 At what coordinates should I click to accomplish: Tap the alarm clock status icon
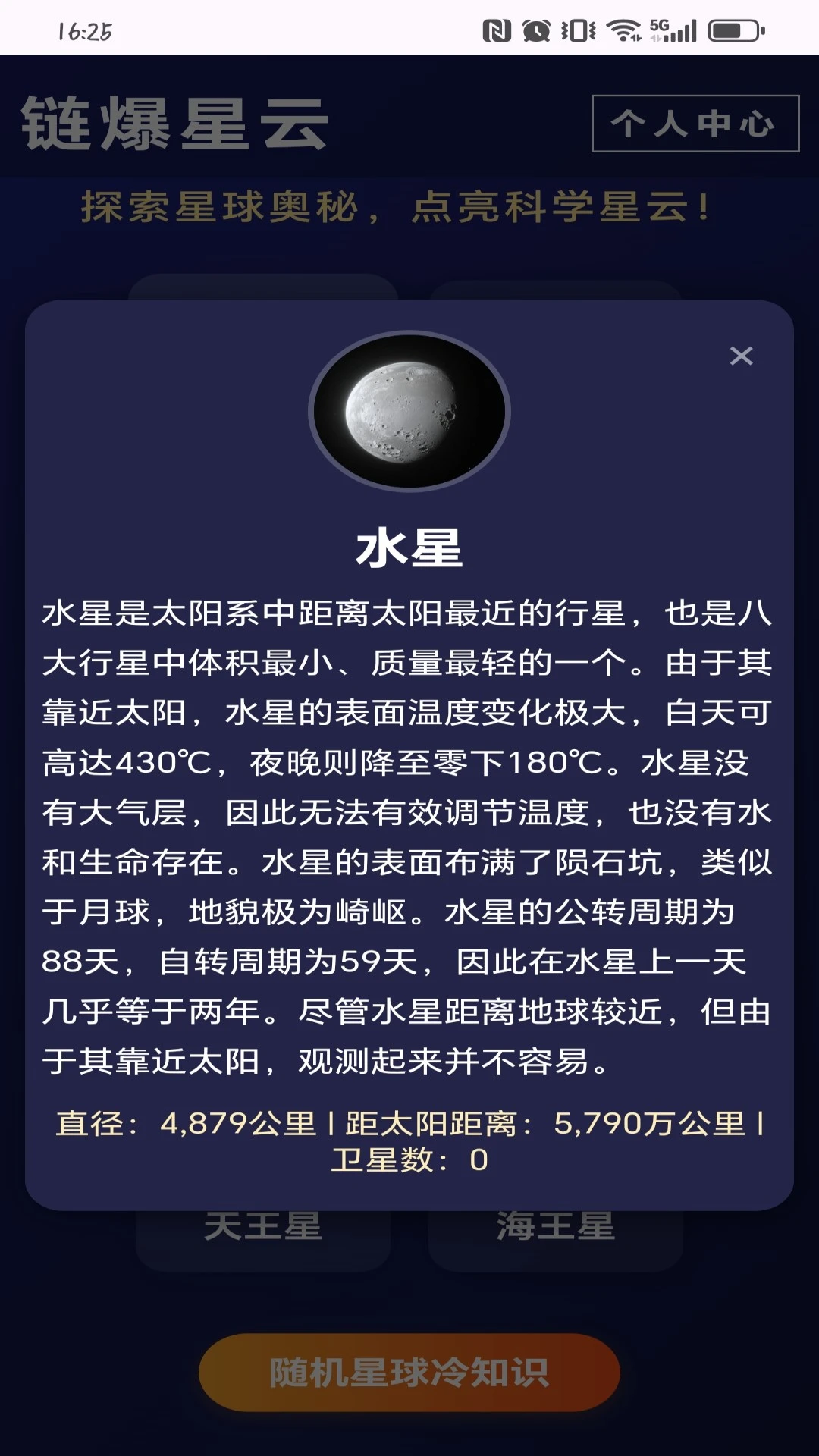[x=536, y=29]
